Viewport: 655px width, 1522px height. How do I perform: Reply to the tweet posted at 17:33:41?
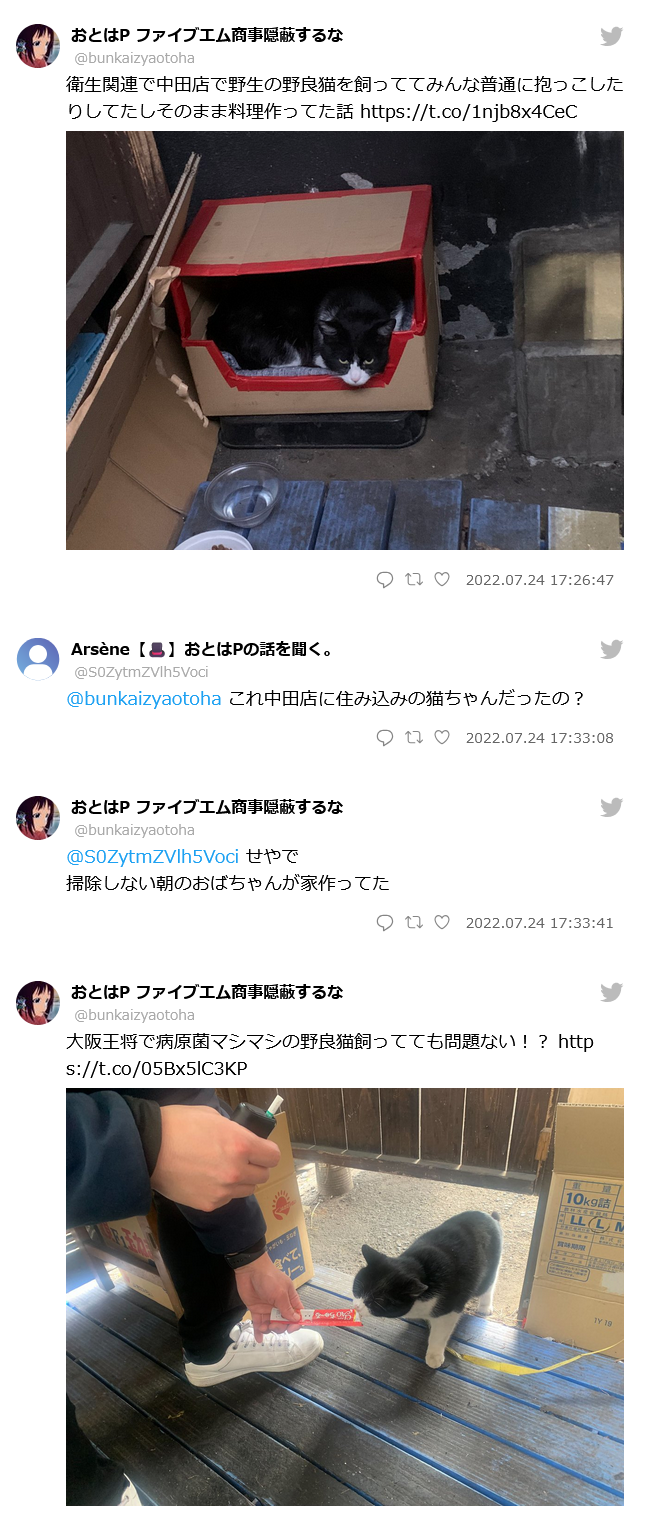385,923
